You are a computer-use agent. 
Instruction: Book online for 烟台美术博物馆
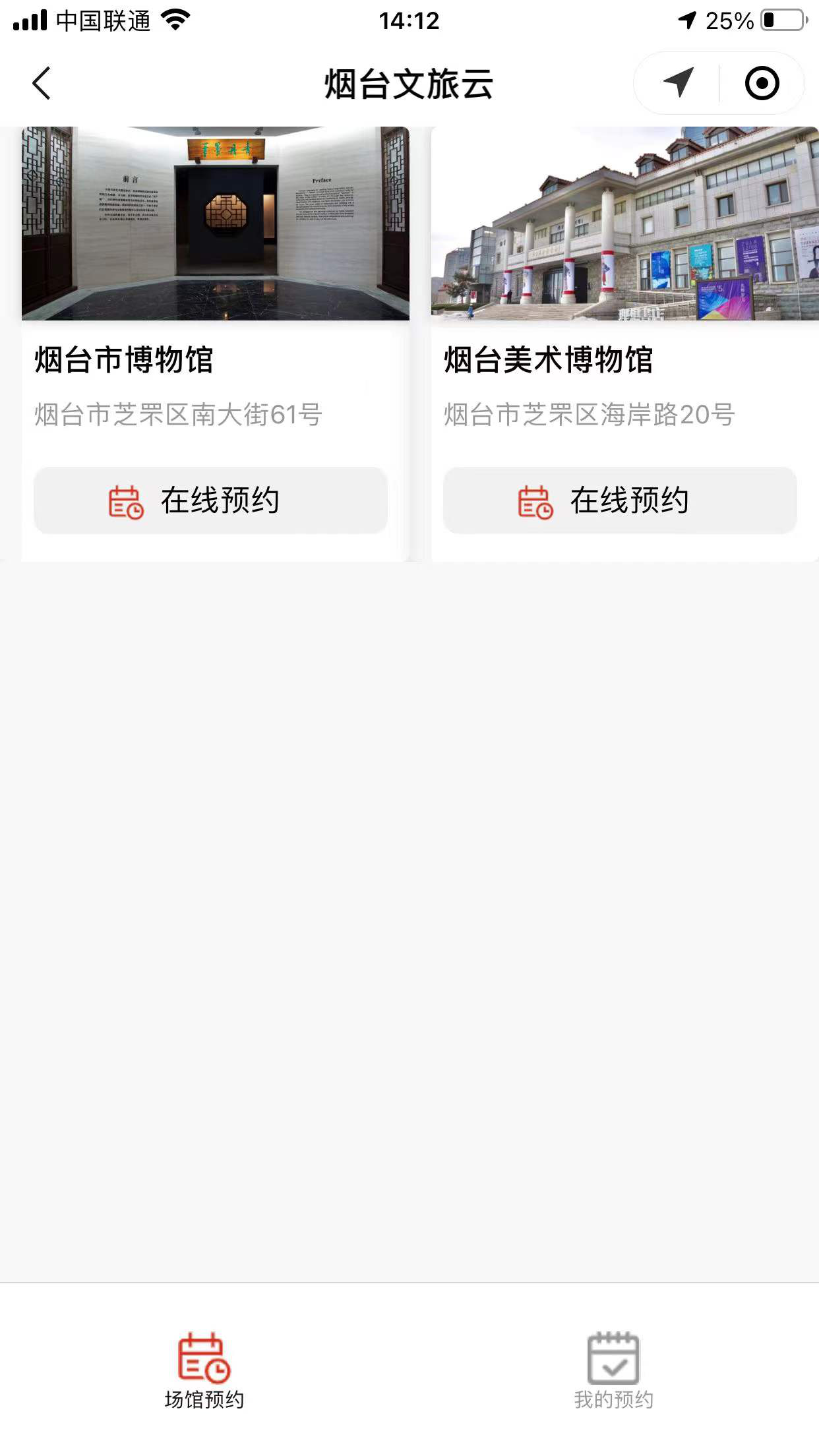pyautogui.click(x=620, y=501)
